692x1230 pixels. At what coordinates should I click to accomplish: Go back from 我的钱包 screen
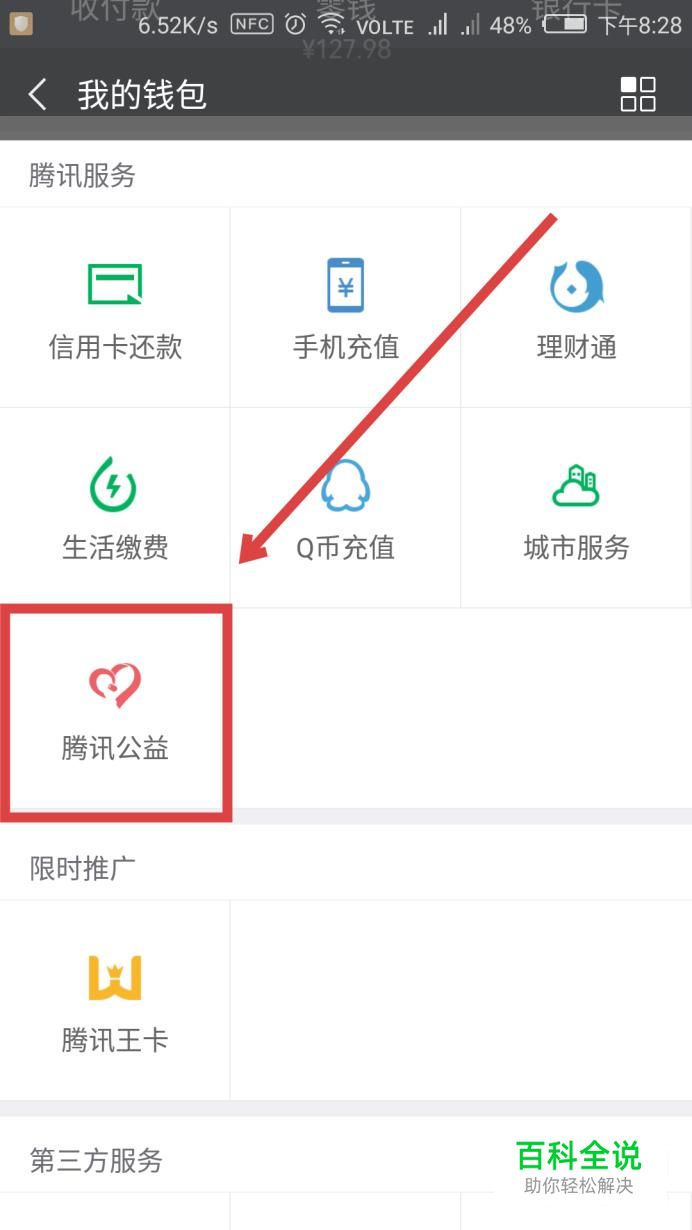38,95
